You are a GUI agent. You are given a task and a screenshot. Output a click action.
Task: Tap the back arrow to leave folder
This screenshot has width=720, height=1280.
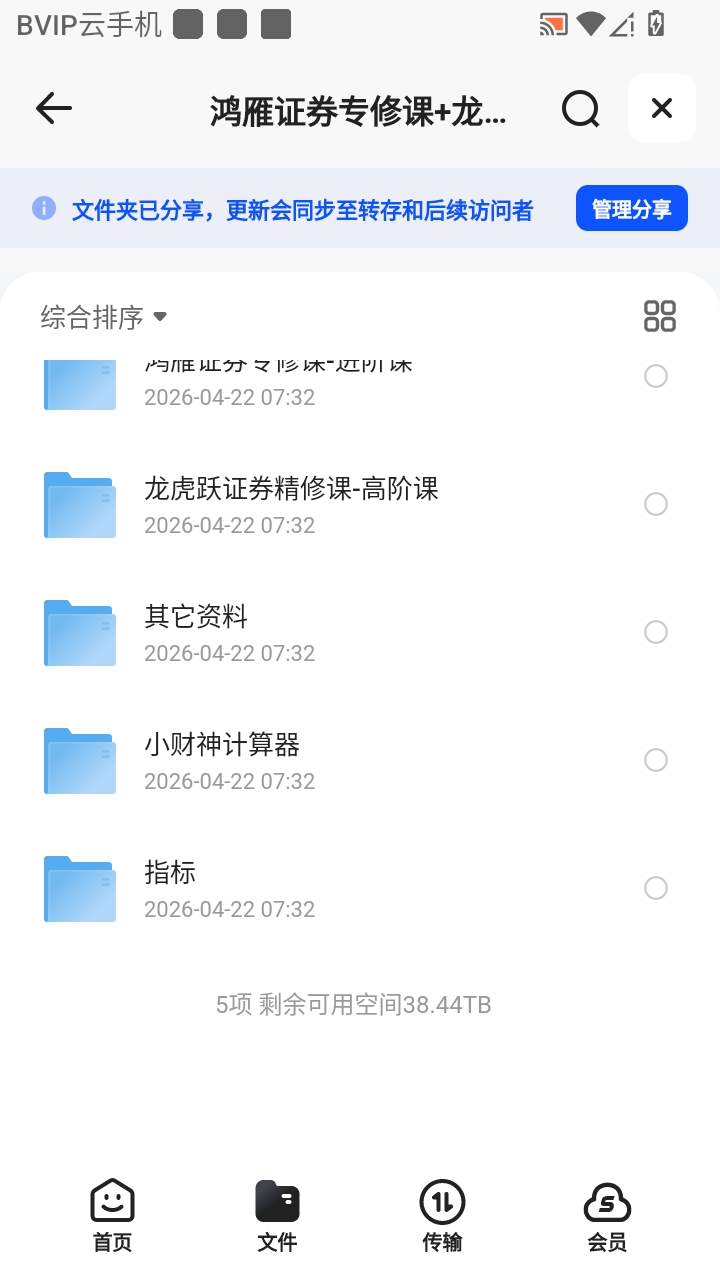pos(53,108)
